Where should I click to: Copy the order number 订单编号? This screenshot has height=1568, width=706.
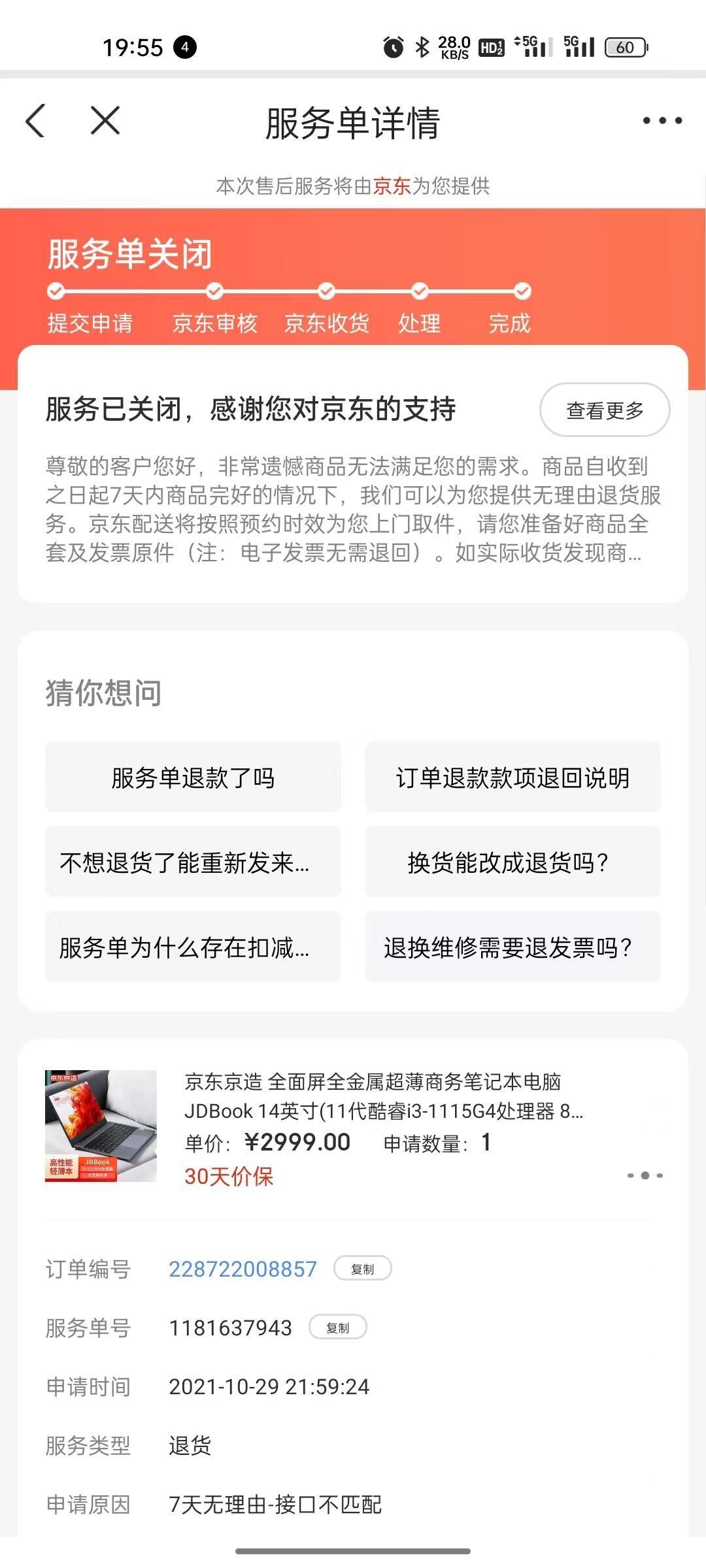pyautogui.click(x=362, y=1269)
